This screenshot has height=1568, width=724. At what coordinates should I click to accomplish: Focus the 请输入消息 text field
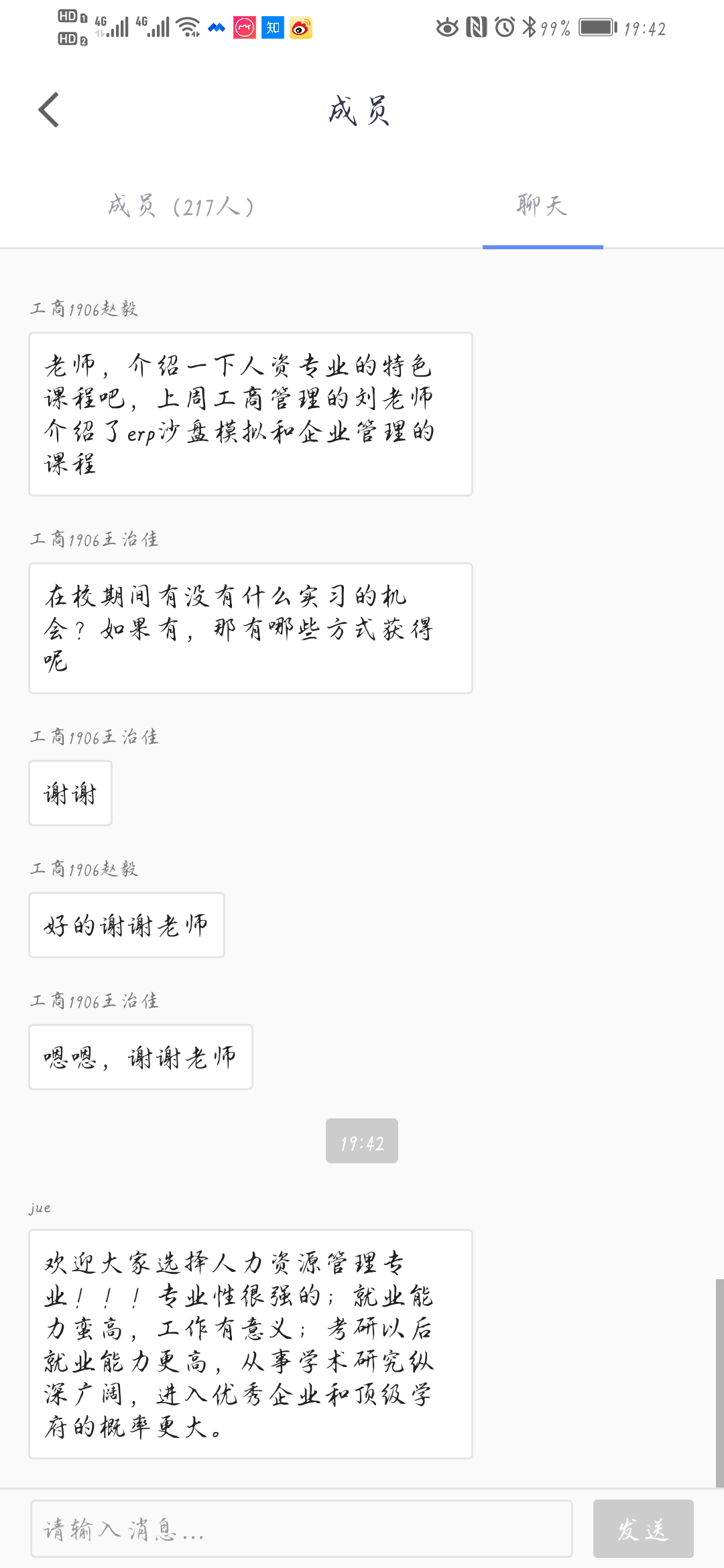tap(302, 1528)
